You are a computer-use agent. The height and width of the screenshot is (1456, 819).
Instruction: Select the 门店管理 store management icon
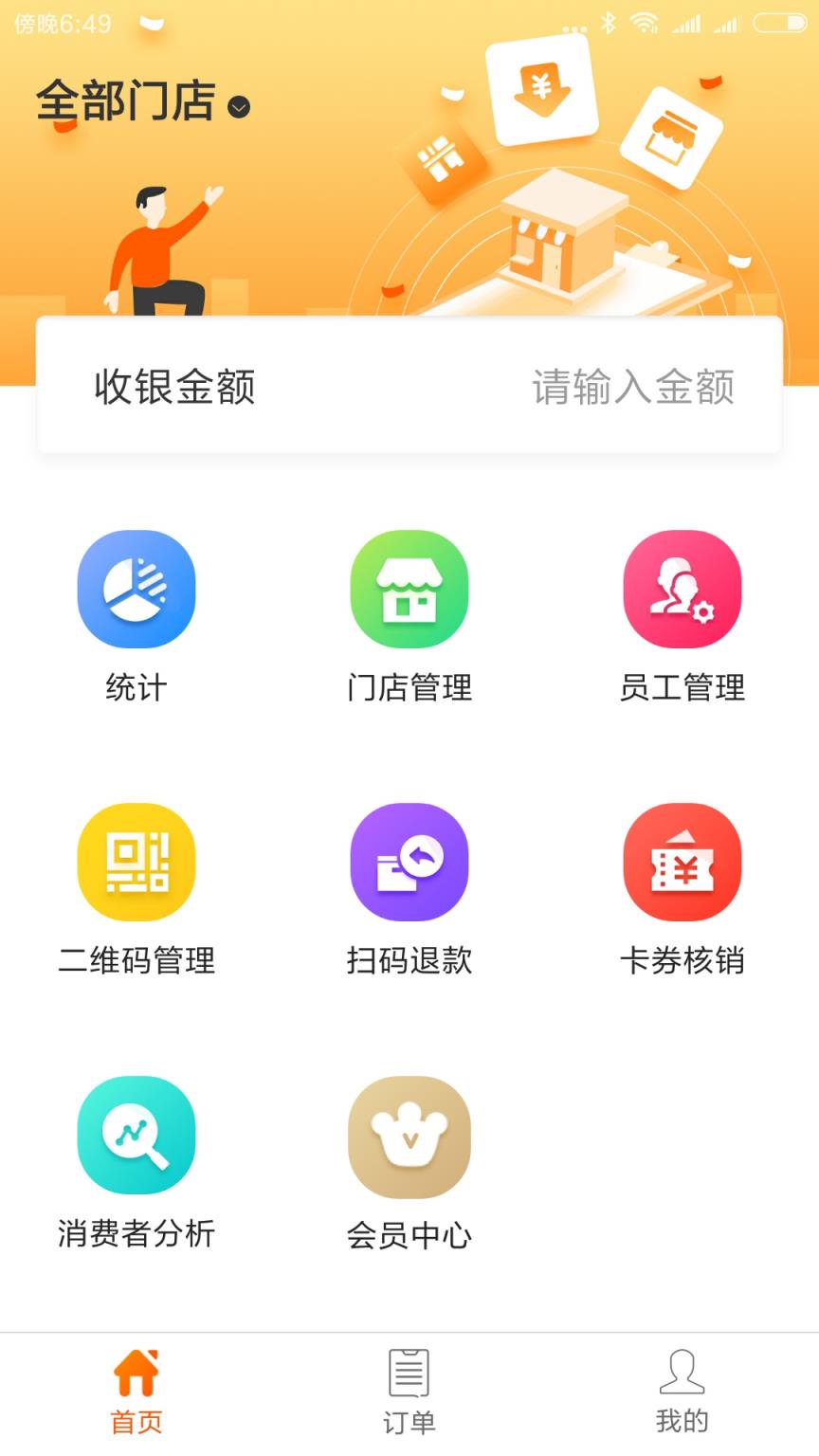tap(409, 589)
